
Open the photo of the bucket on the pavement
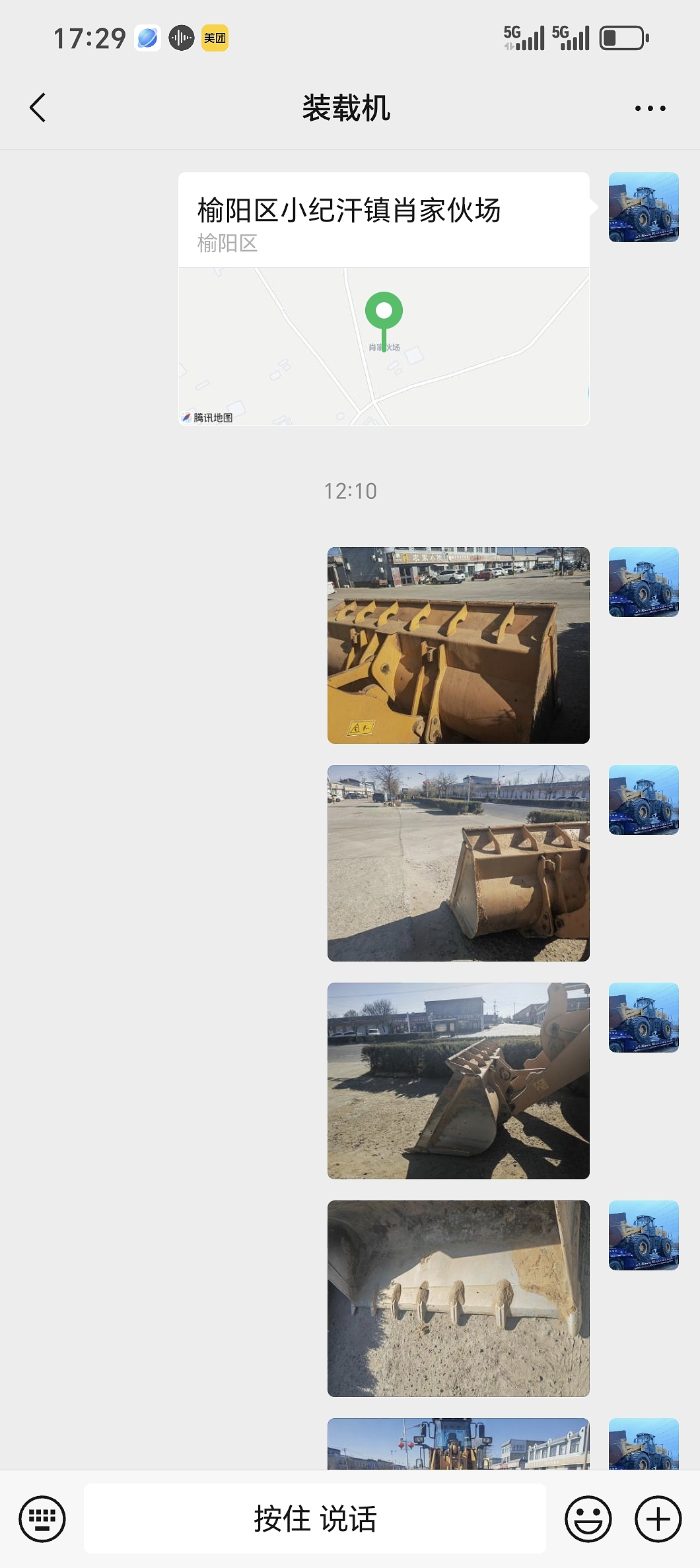[458, 863]
